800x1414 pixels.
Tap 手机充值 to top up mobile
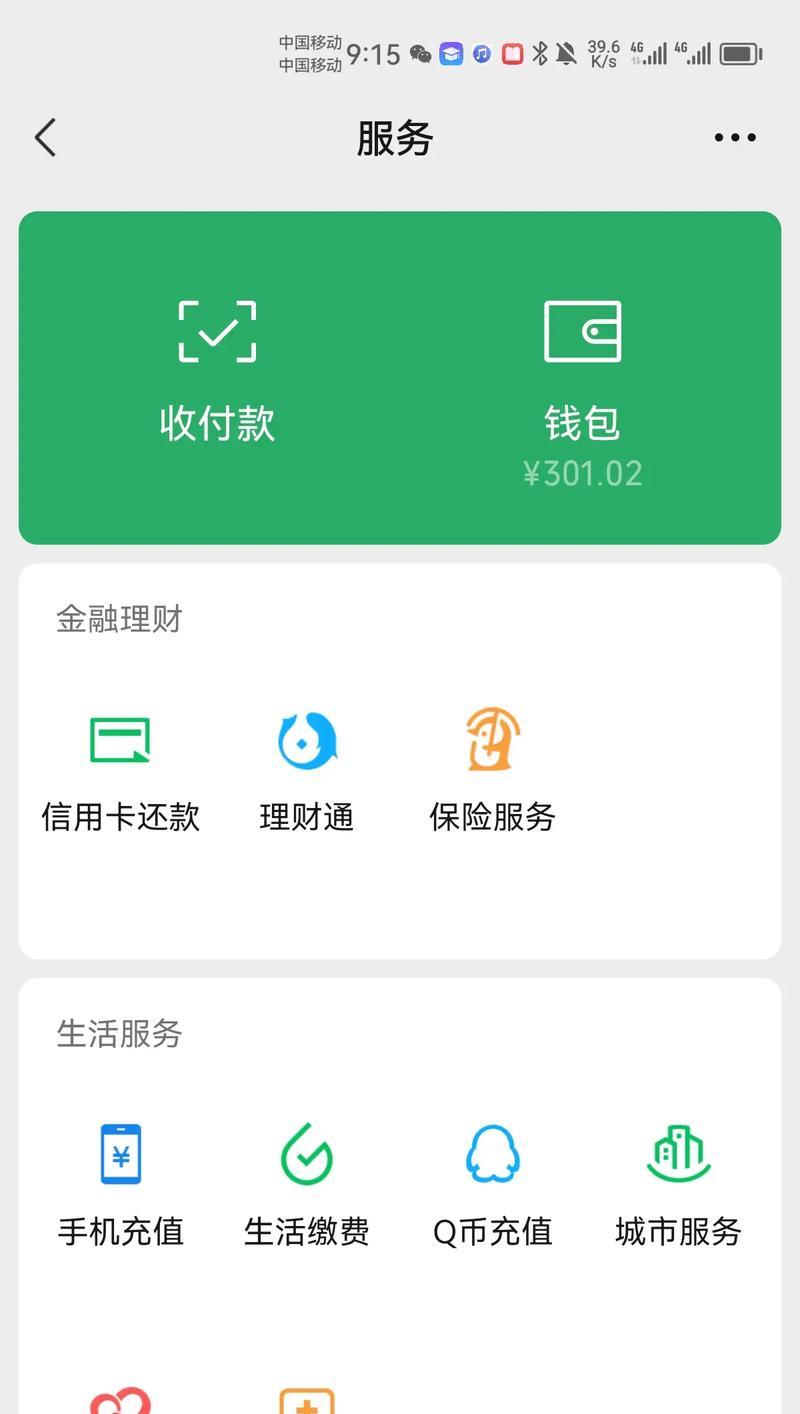coord(121,1186)
